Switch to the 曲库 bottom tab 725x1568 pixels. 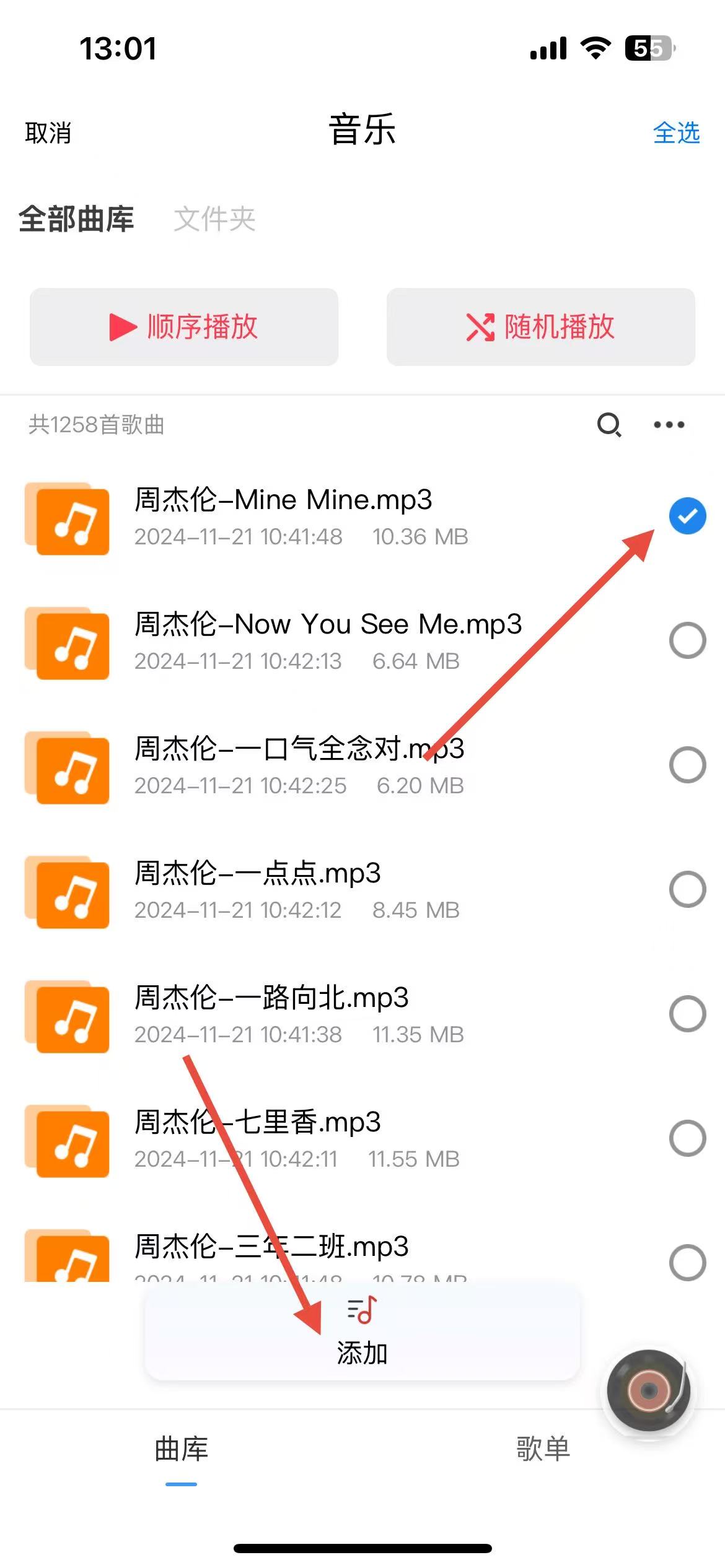(x=181, y=1449)
